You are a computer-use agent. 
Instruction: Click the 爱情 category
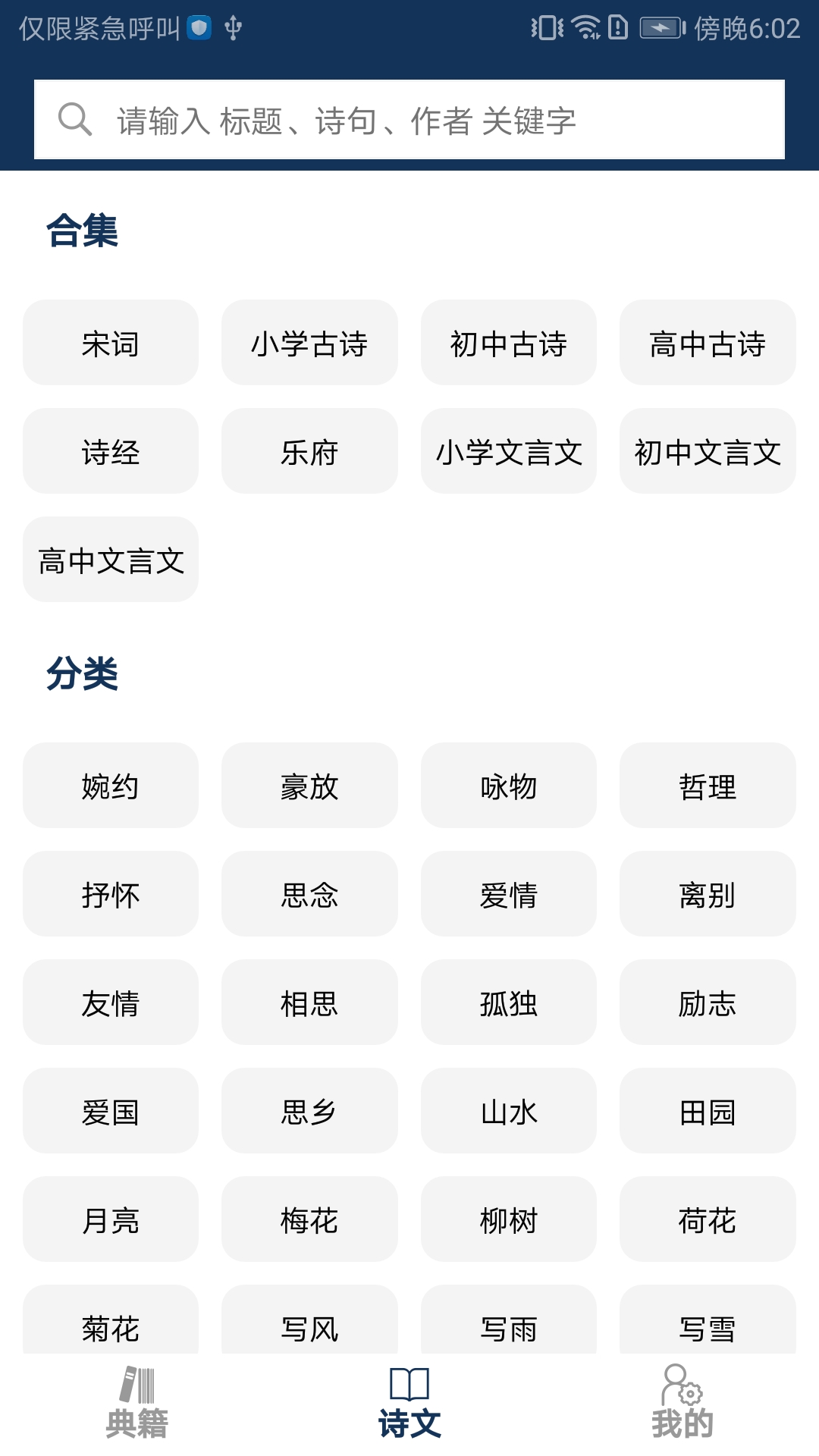(x=509, y=895)
